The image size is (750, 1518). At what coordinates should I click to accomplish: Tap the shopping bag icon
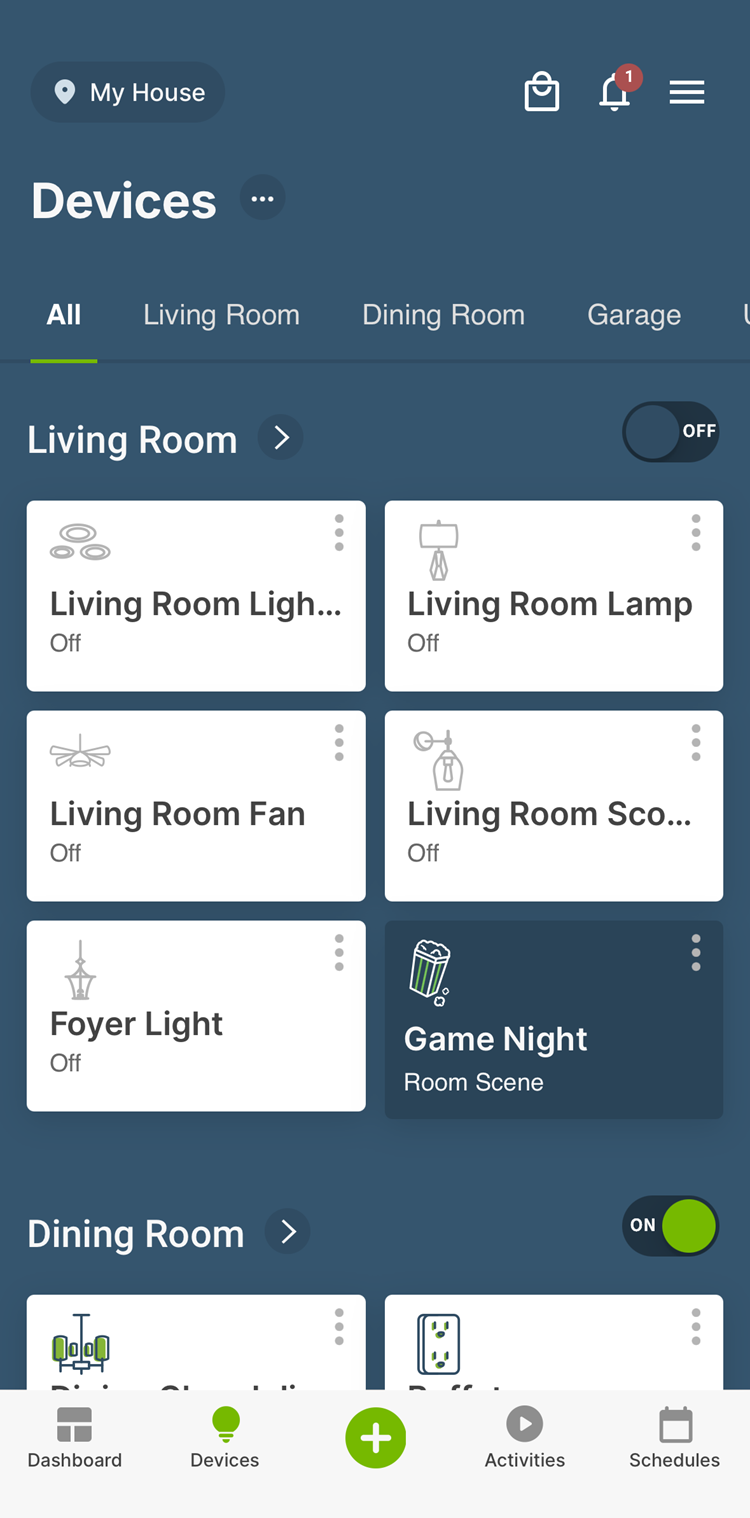pos(541,92)
